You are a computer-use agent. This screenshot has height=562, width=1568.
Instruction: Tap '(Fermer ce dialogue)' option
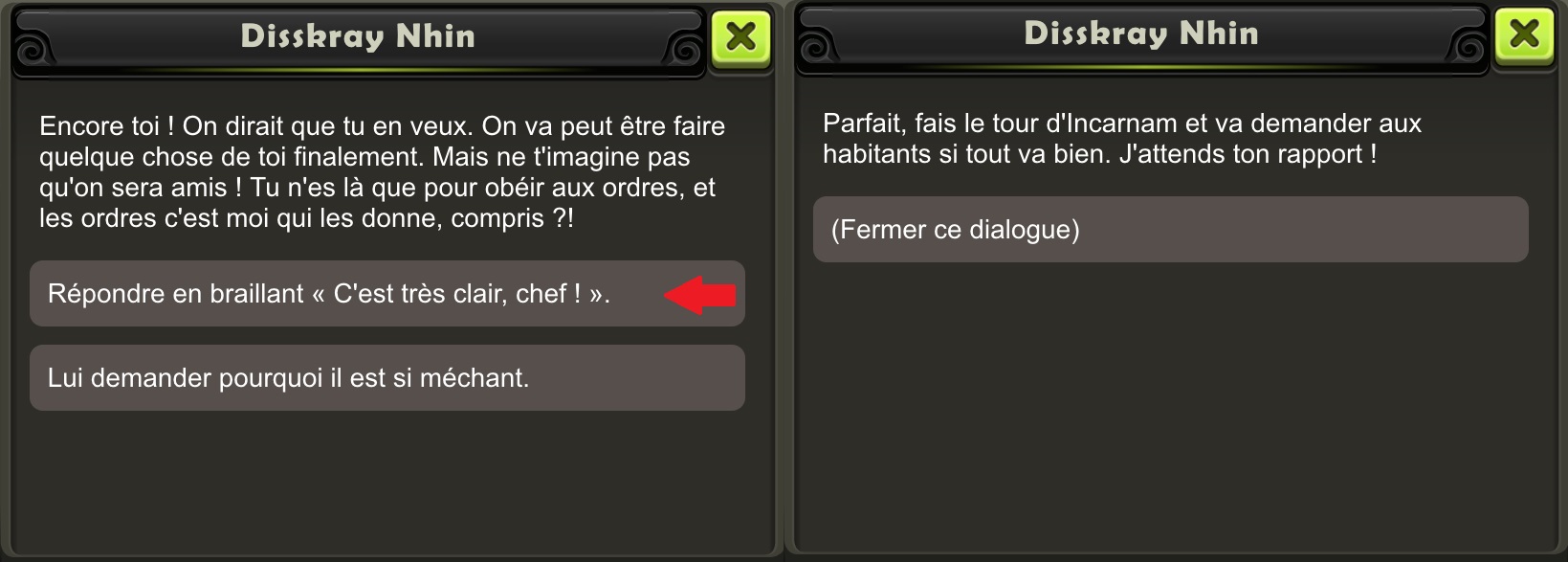[1170, 230]
